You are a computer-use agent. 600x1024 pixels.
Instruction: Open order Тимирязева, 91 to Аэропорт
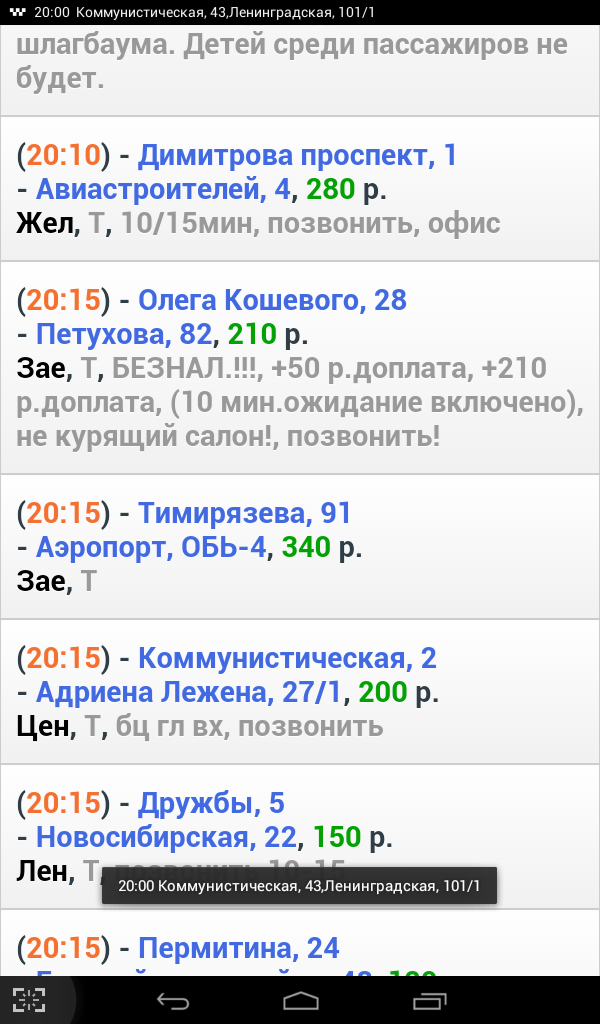300,547
